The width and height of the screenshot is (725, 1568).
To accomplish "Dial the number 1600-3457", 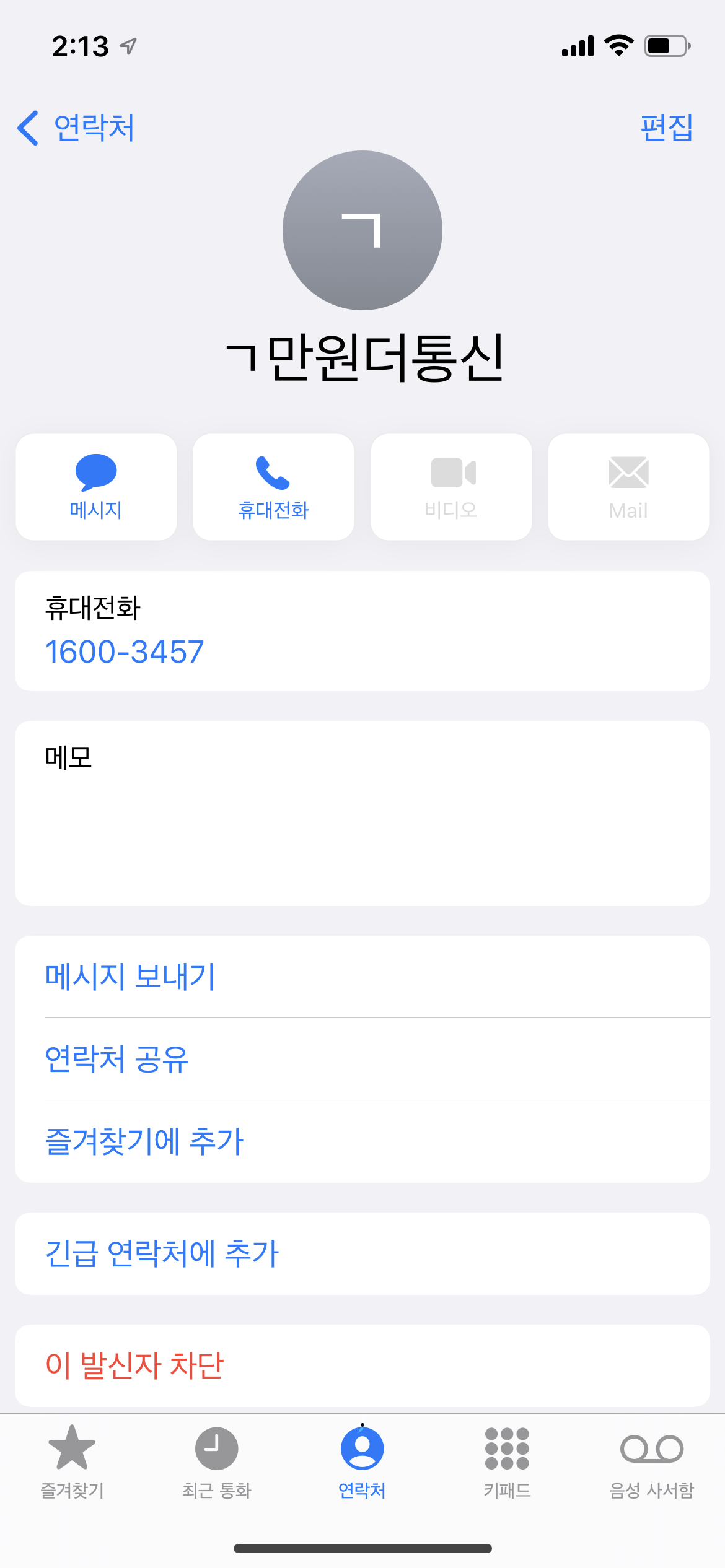I will pos(125,652).
